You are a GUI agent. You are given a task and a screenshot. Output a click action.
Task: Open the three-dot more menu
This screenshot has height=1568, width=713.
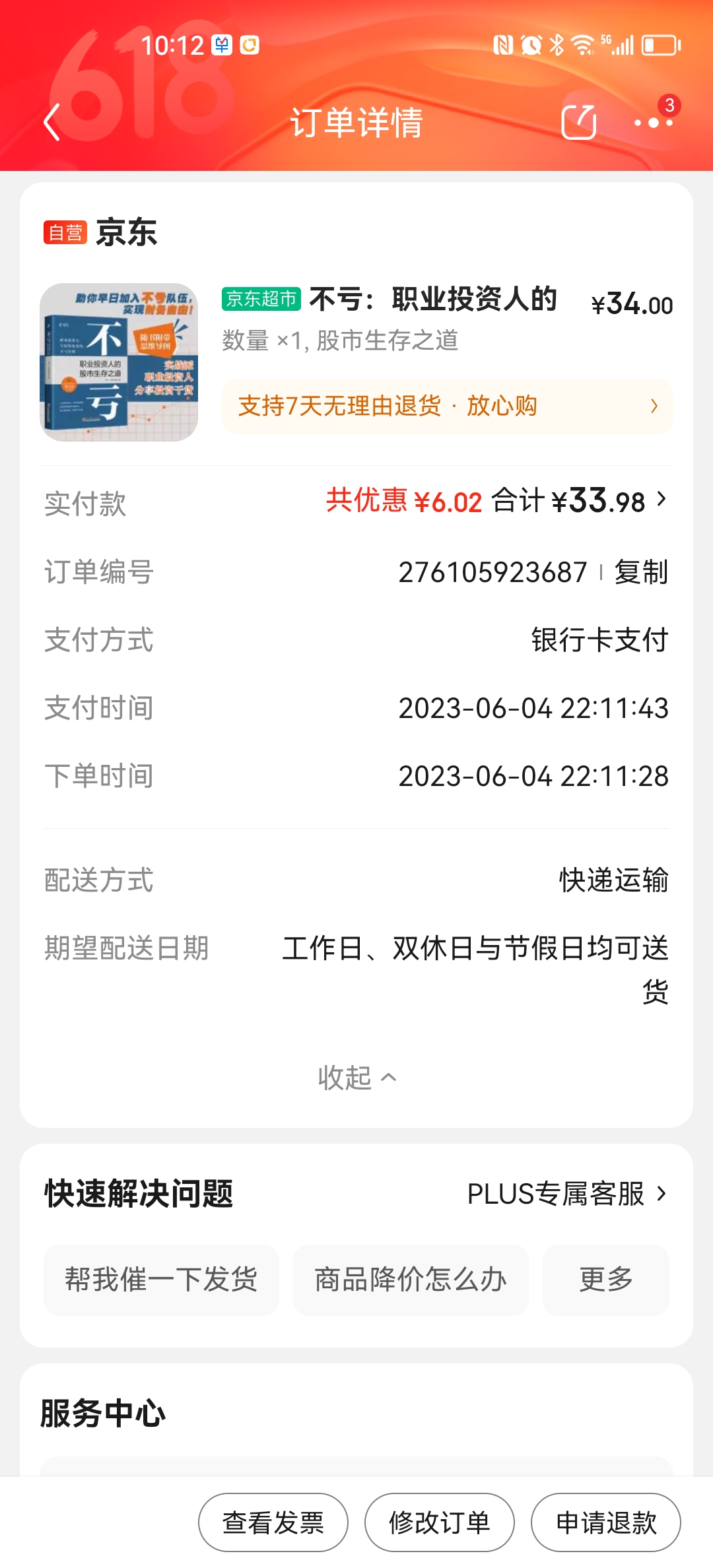(654, 122)
